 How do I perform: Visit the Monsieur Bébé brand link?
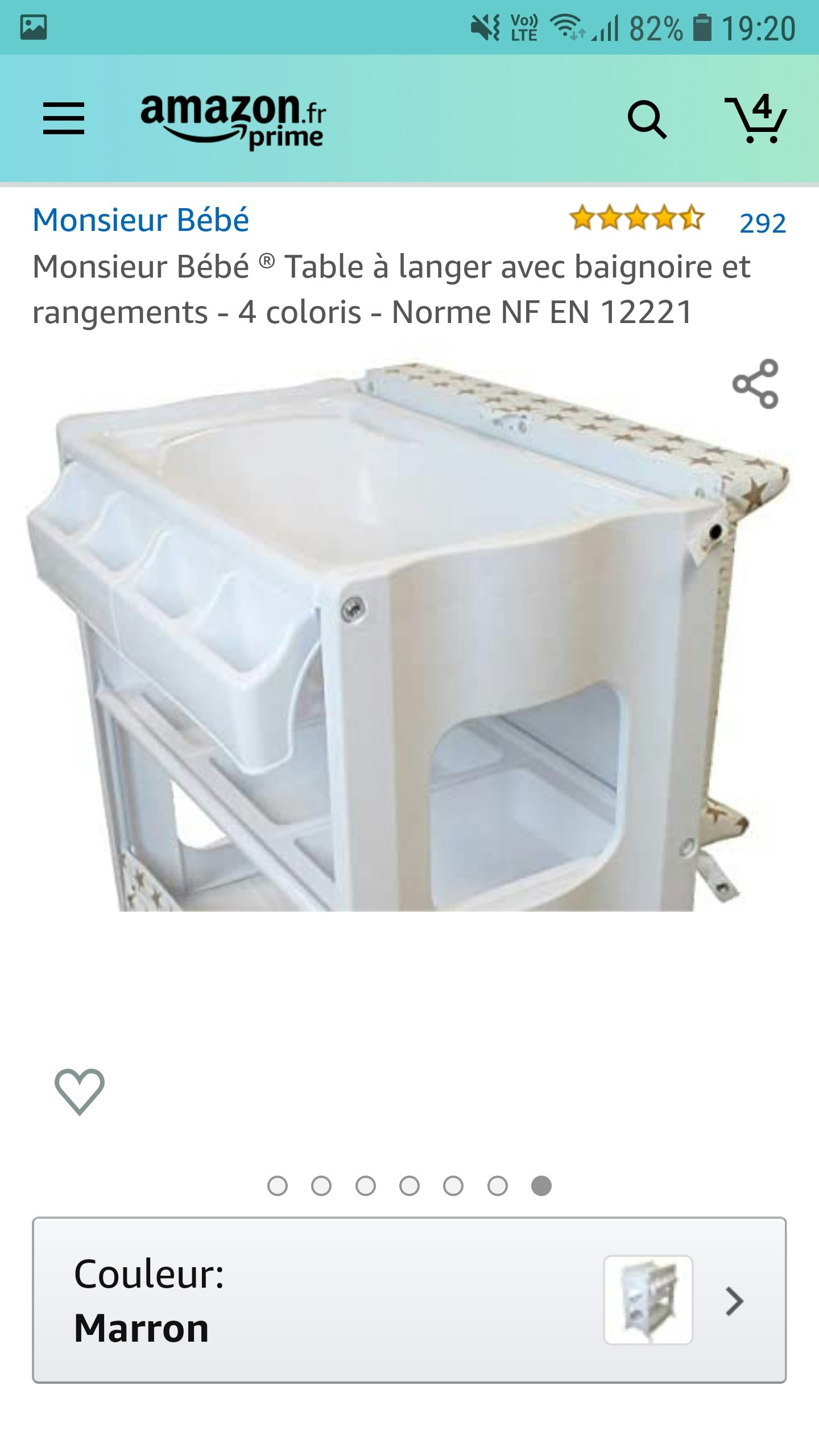(x=141, y=221)
